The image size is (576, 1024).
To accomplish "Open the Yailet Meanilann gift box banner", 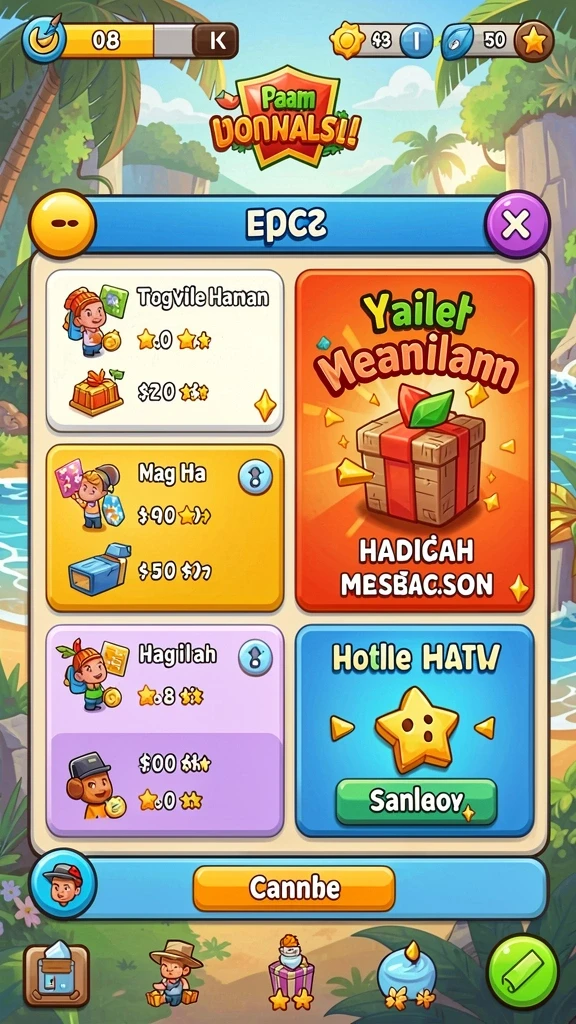I will point(415,441).
